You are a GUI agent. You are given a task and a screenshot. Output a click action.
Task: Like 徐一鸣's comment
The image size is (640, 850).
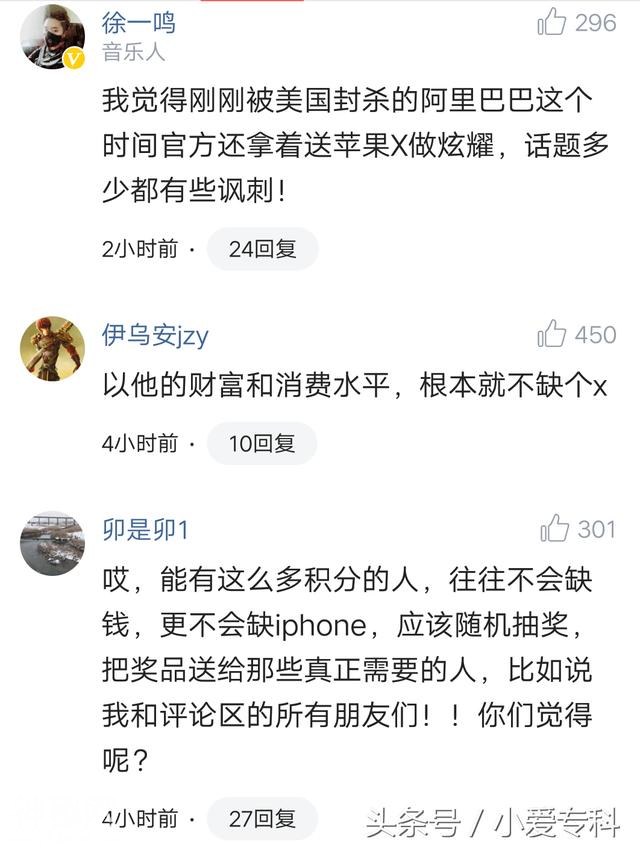coord(553,22)
